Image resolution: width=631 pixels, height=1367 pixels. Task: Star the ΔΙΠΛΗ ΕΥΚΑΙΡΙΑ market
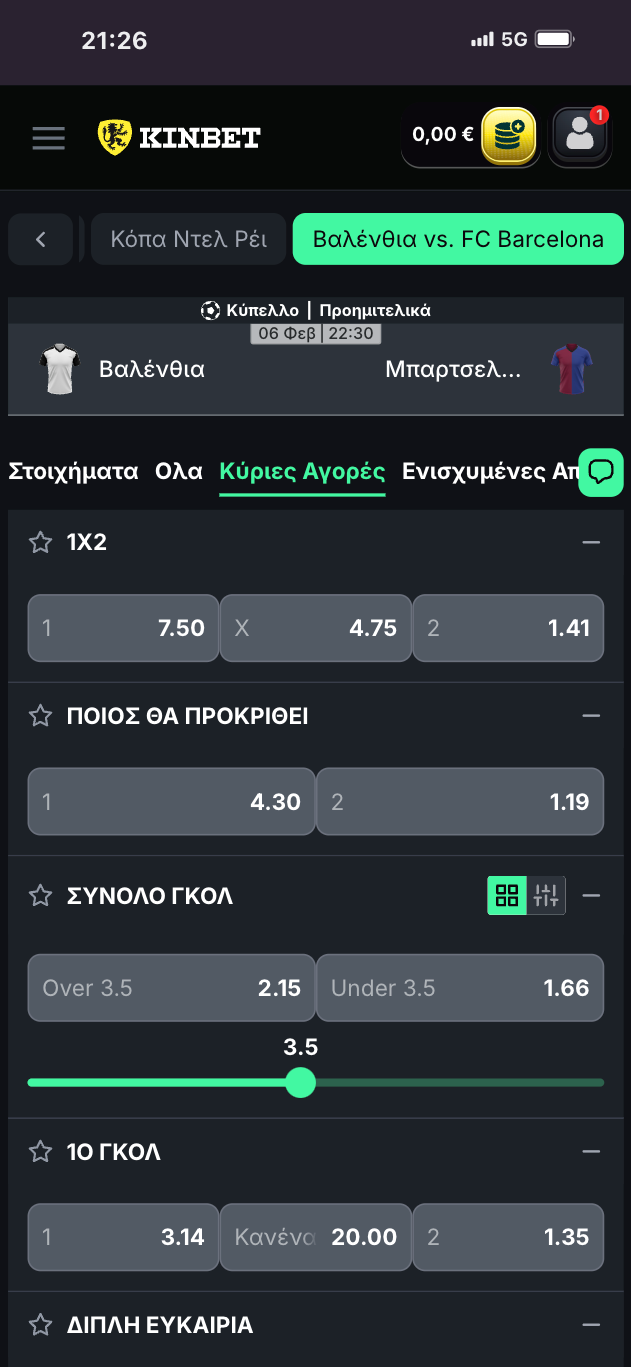tap(40, 1325)
